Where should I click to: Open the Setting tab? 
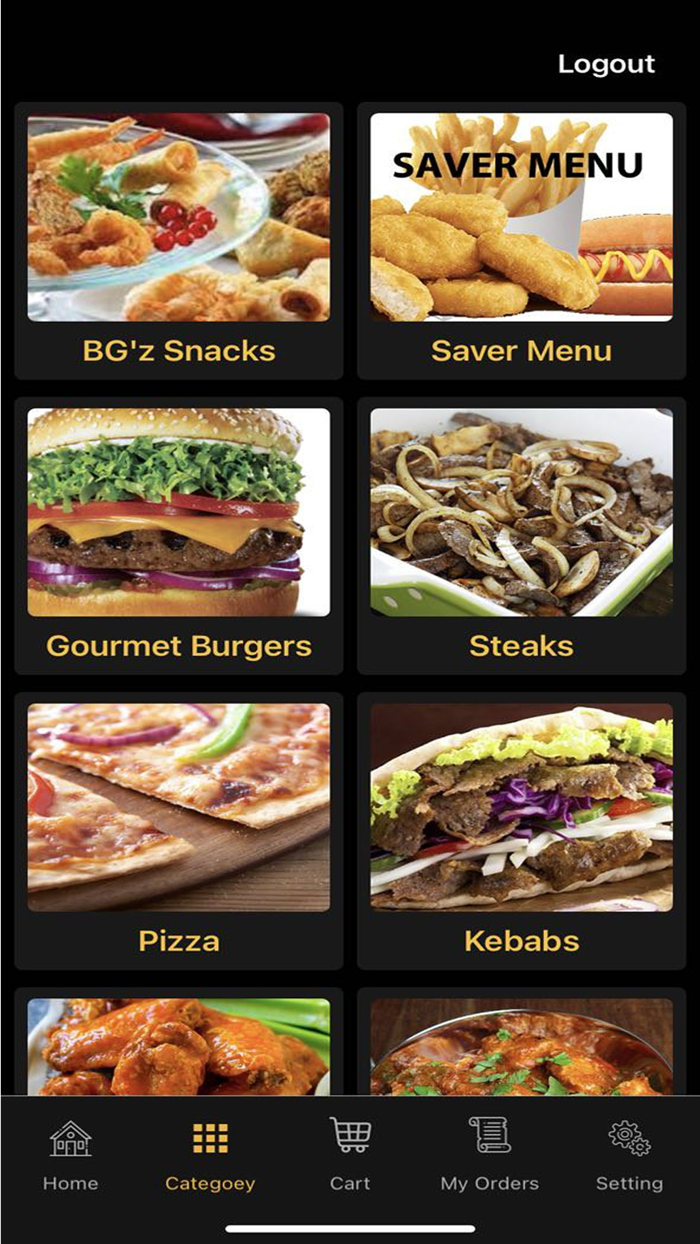629,1155
